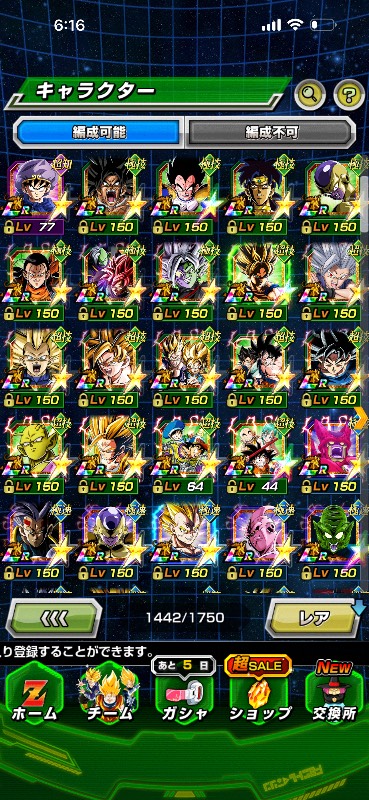Open the レア sort button

tap(313, 618)
